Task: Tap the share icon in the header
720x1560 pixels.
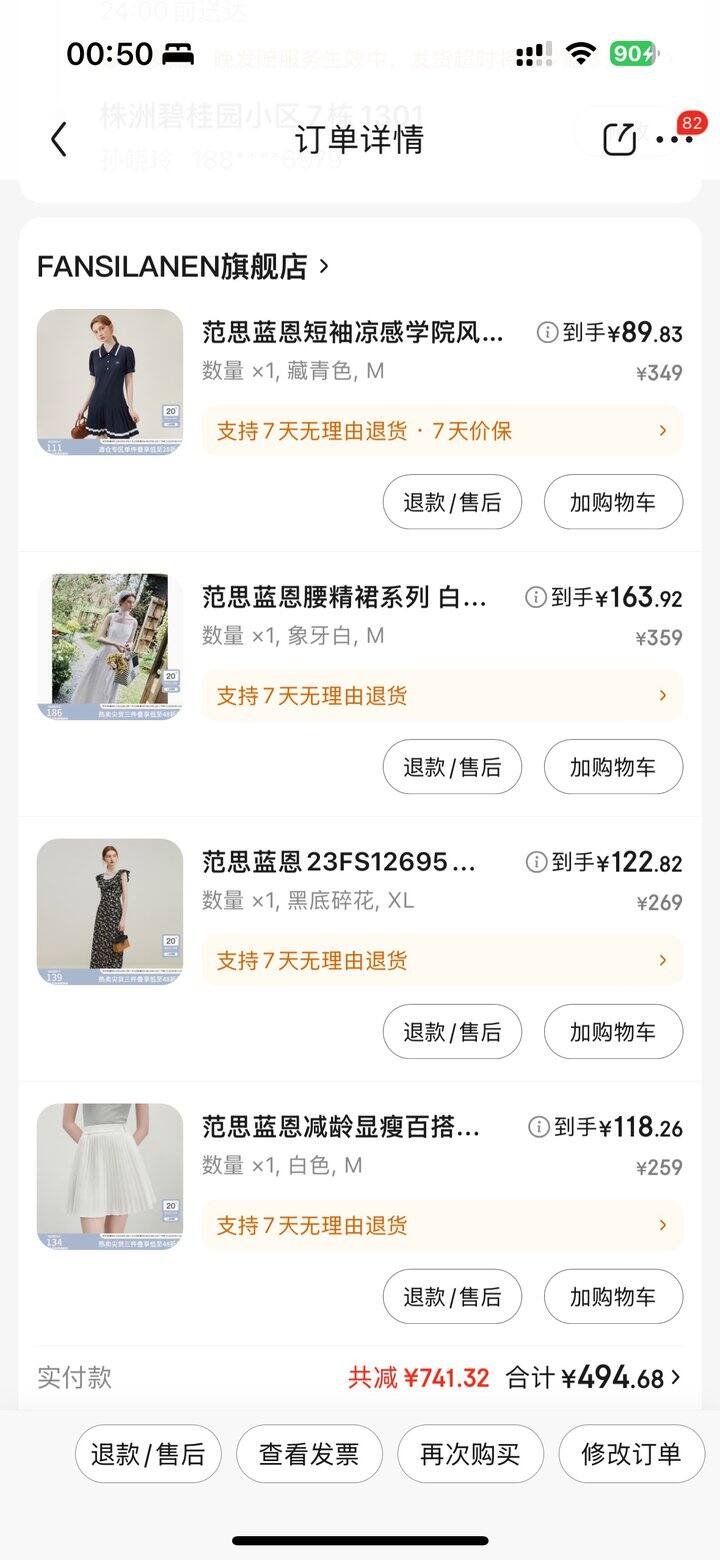Action: (x=620, y=139)
